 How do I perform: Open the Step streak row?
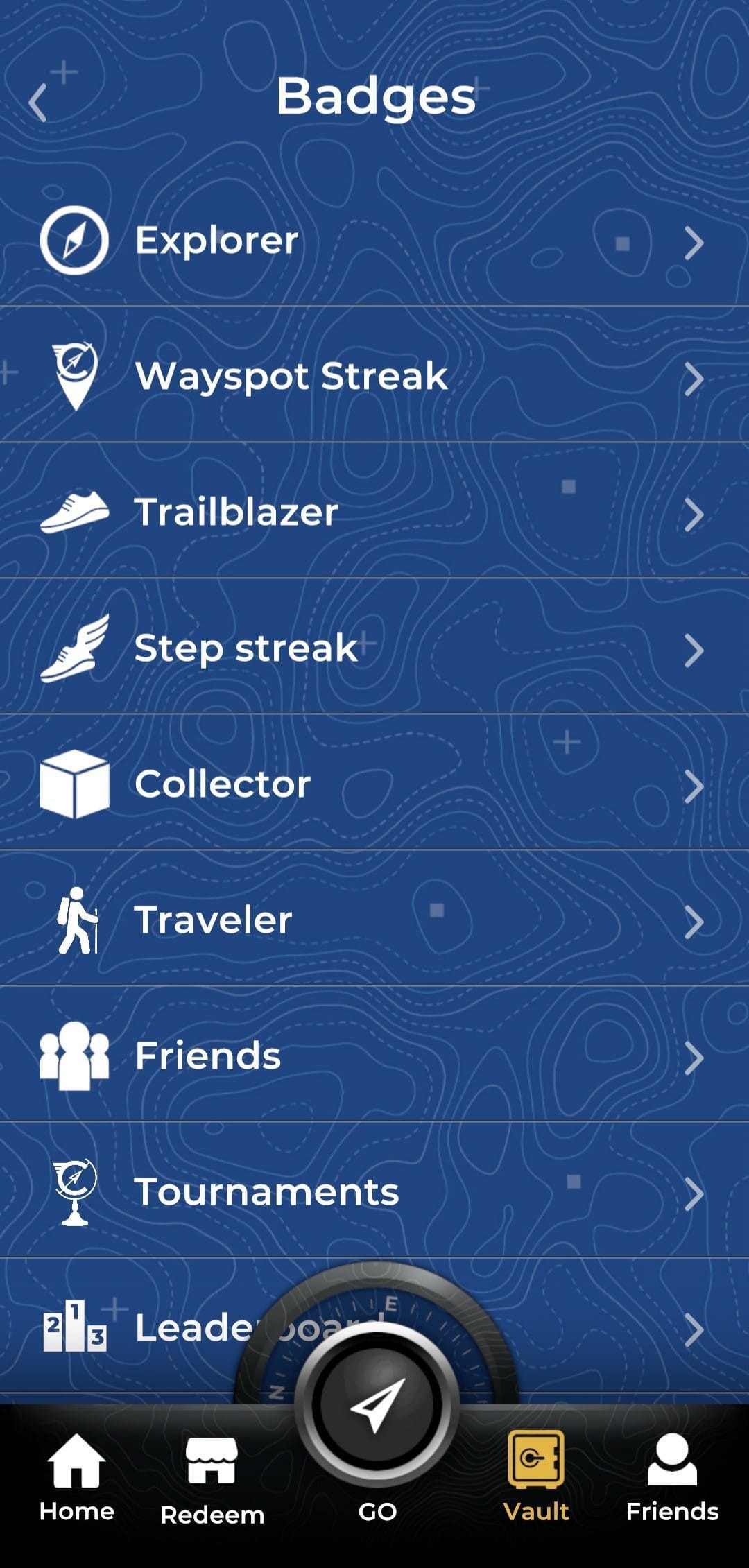click(x=374, y=646)
